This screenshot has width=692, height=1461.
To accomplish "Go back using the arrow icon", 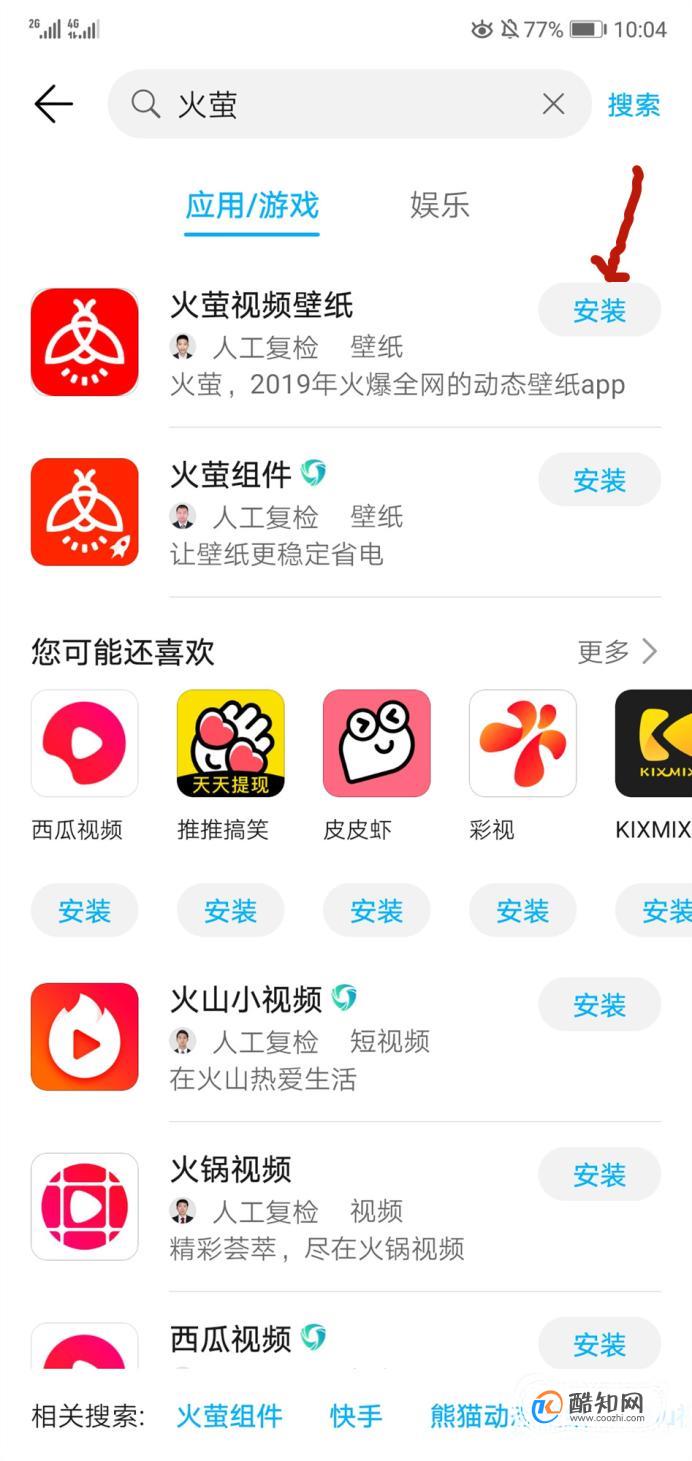I will [x=54, y=104].
